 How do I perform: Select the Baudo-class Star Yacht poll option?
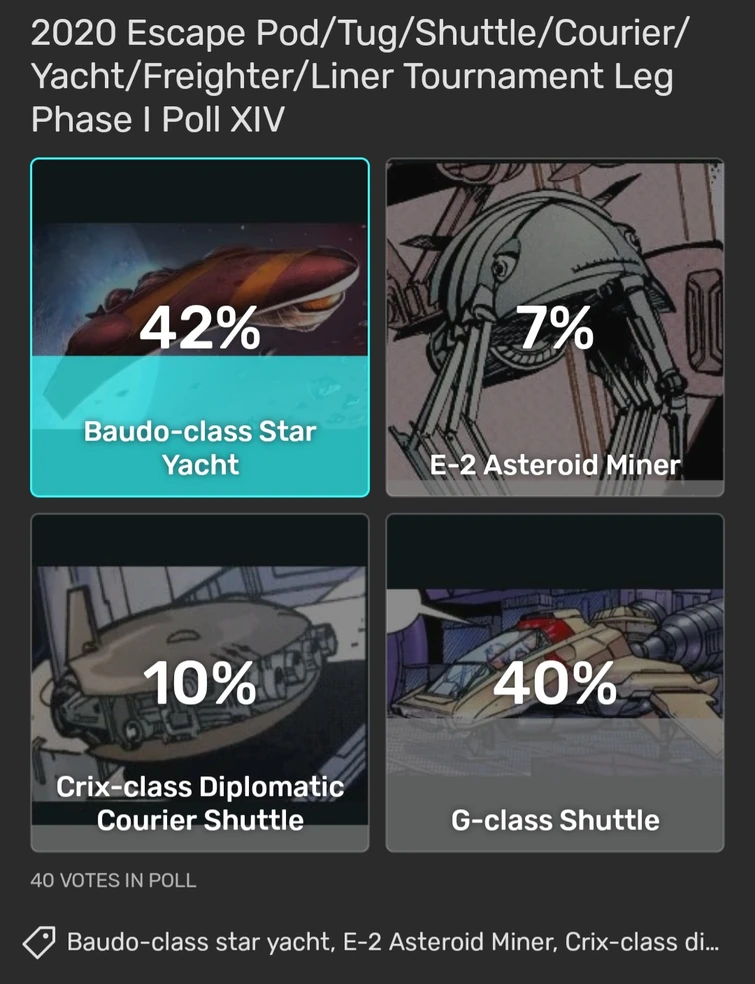tap(200, 327)
